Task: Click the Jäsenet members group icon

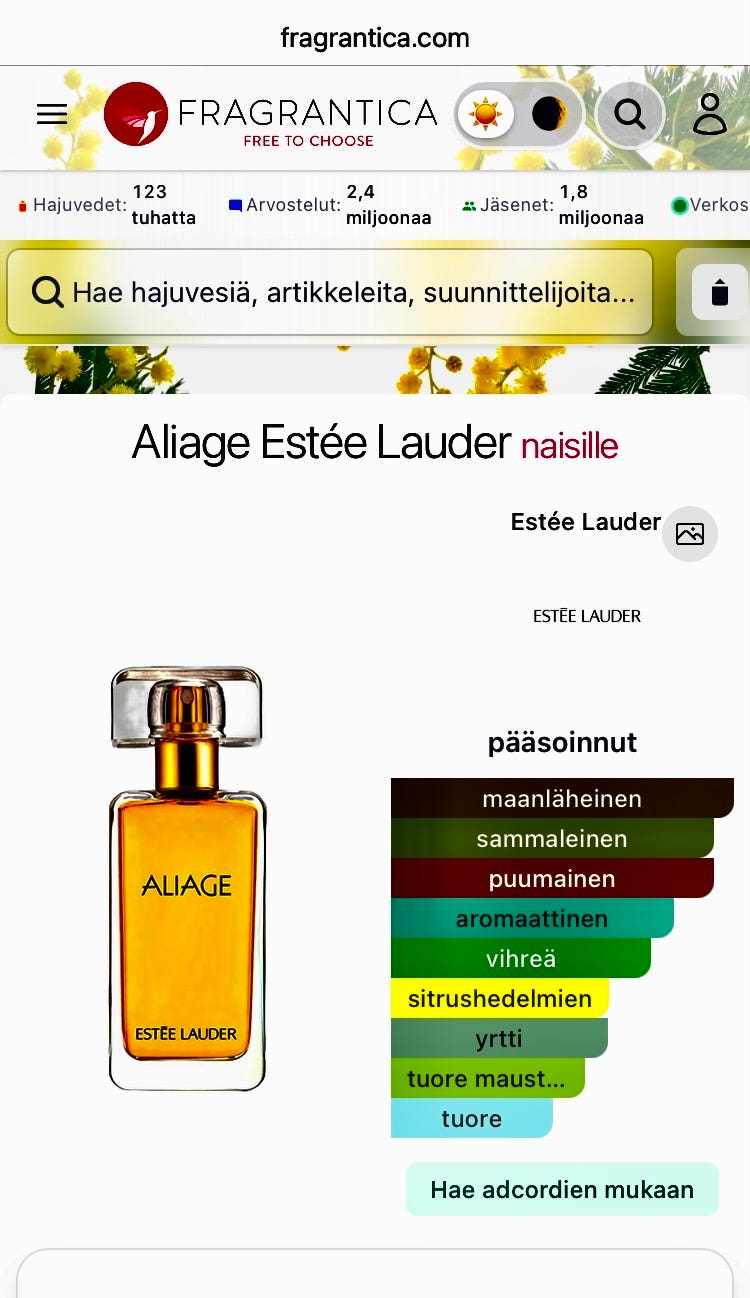Action: click(471, 203)
